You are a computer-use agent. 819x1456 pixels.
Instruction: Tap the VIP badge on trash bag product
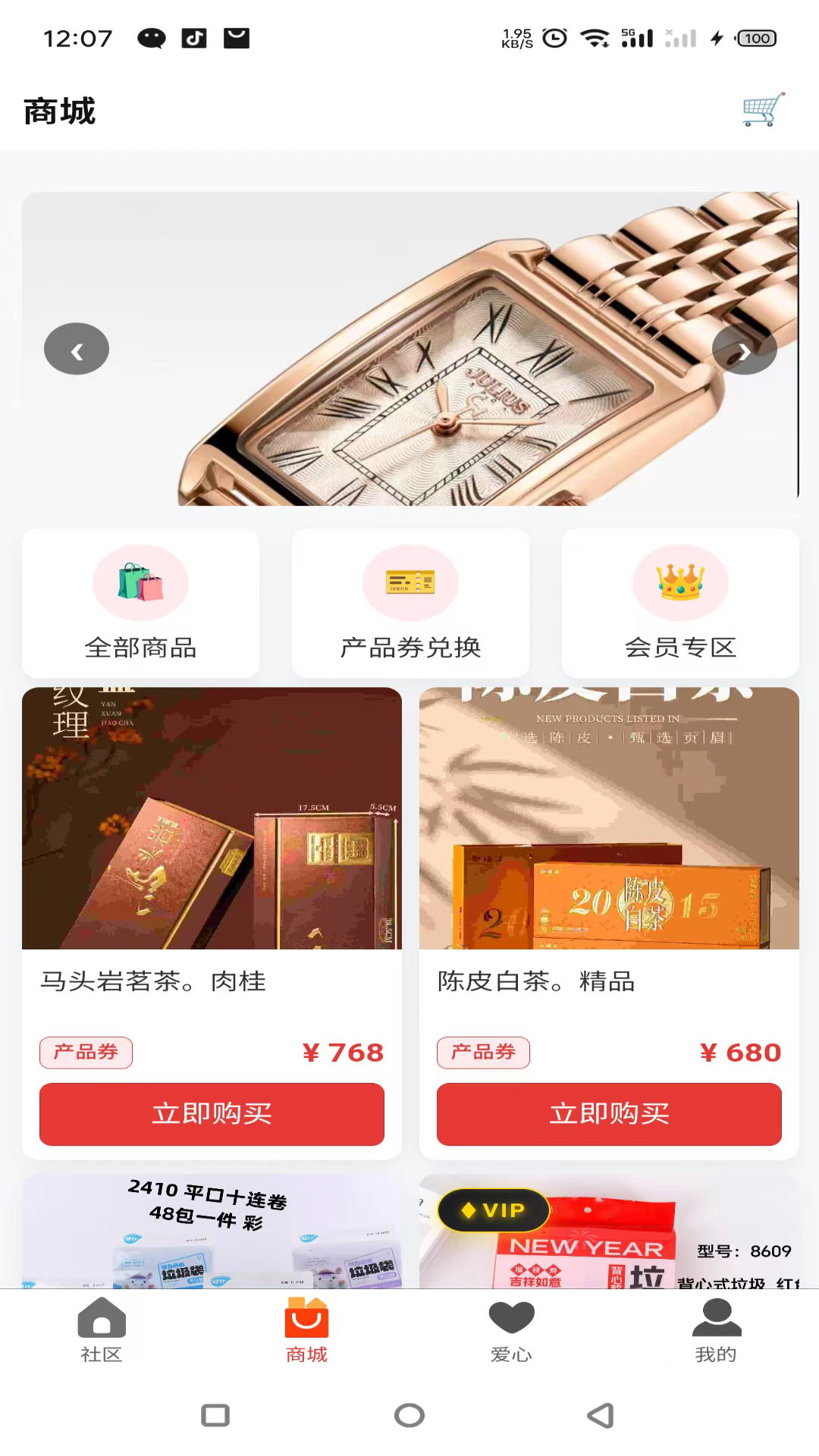coord(493,1211)
